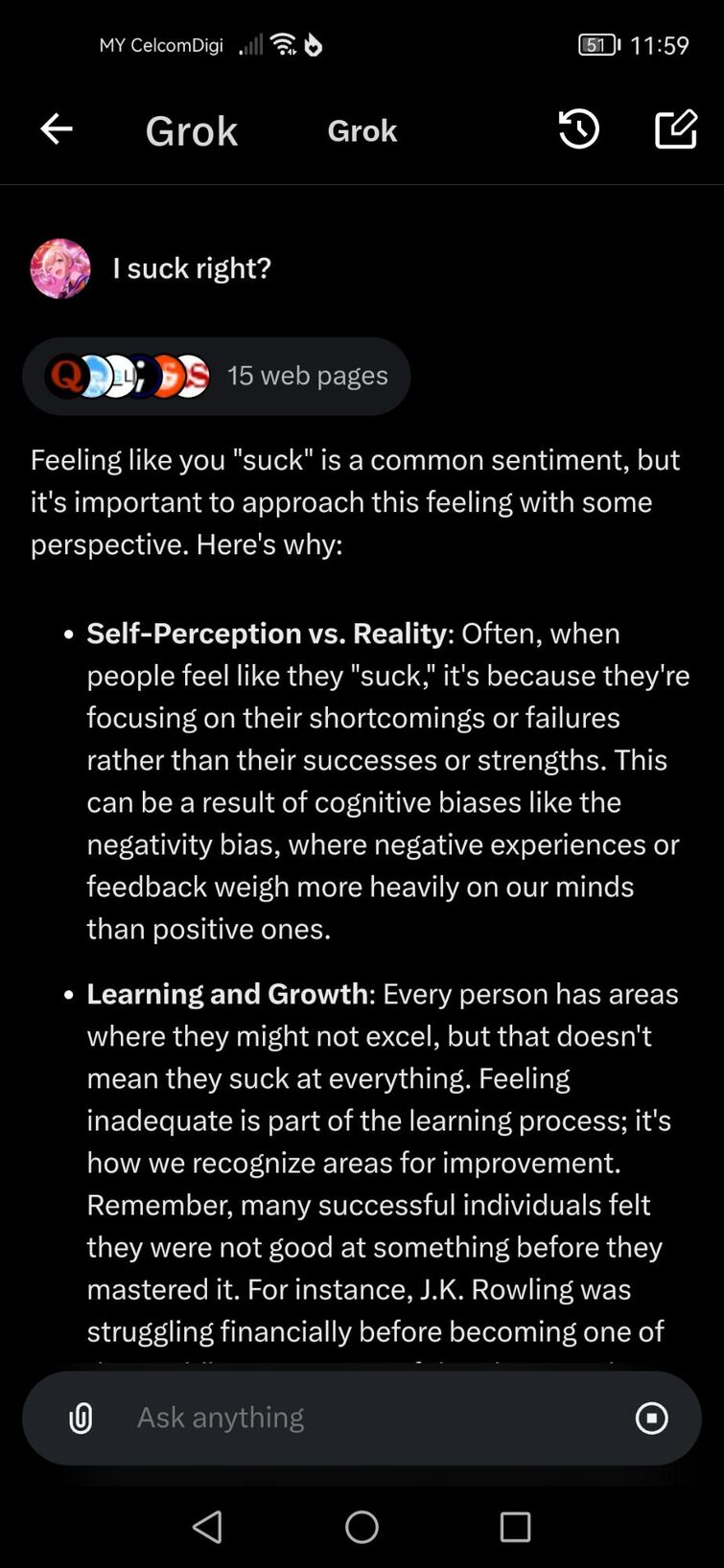This screenshot has height=1568, width=724.
Task: Open the system recent apps button
Action: (x=515, y=1527)
